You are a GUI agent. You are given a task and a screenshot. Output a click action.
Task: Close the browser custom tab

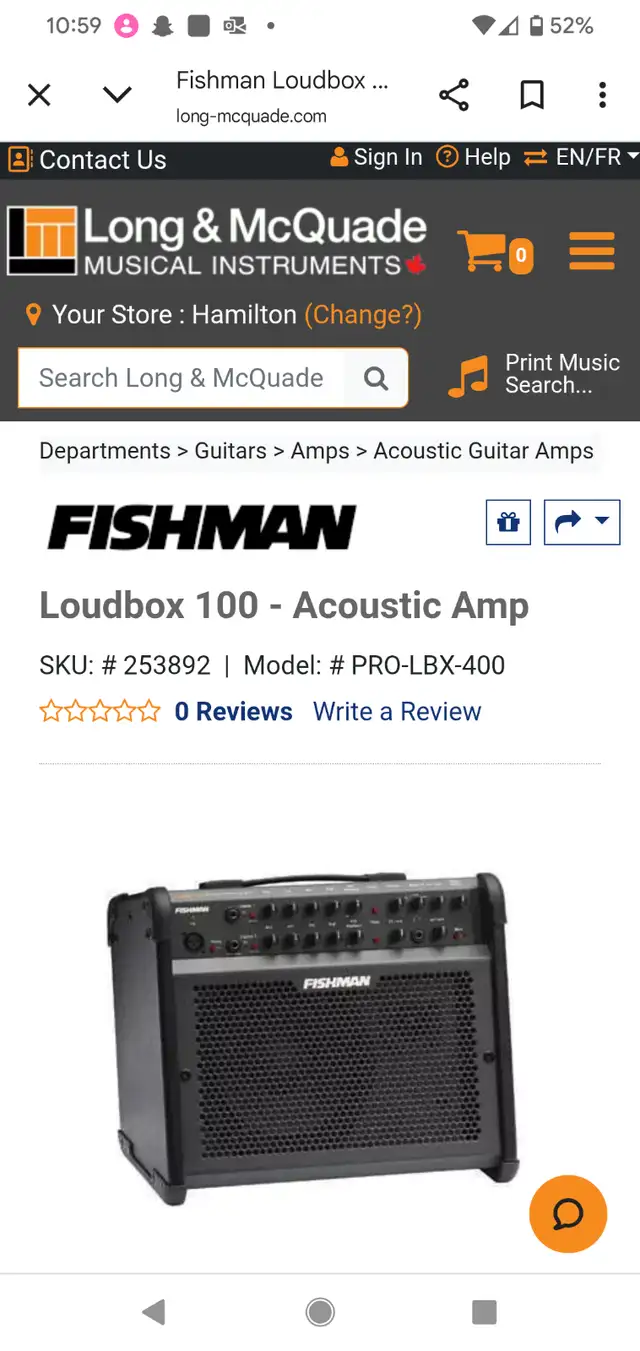click(39, 95)
